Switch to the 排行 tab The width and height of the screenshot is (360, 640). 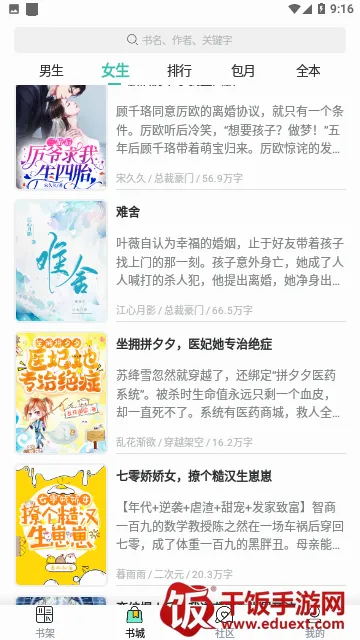click(179, 71)
